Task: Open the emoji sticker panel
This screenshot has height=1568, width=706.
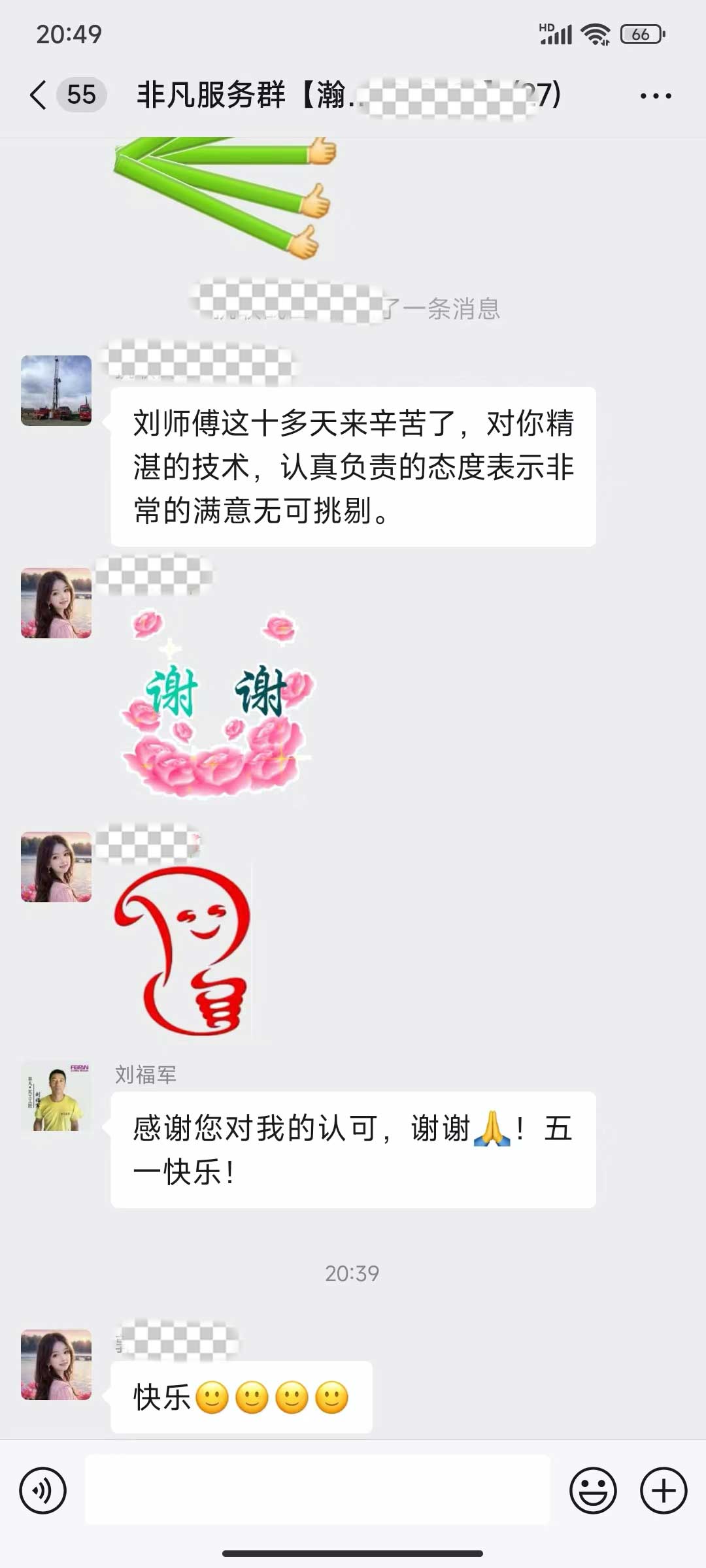Action: tap(593, 1492)
